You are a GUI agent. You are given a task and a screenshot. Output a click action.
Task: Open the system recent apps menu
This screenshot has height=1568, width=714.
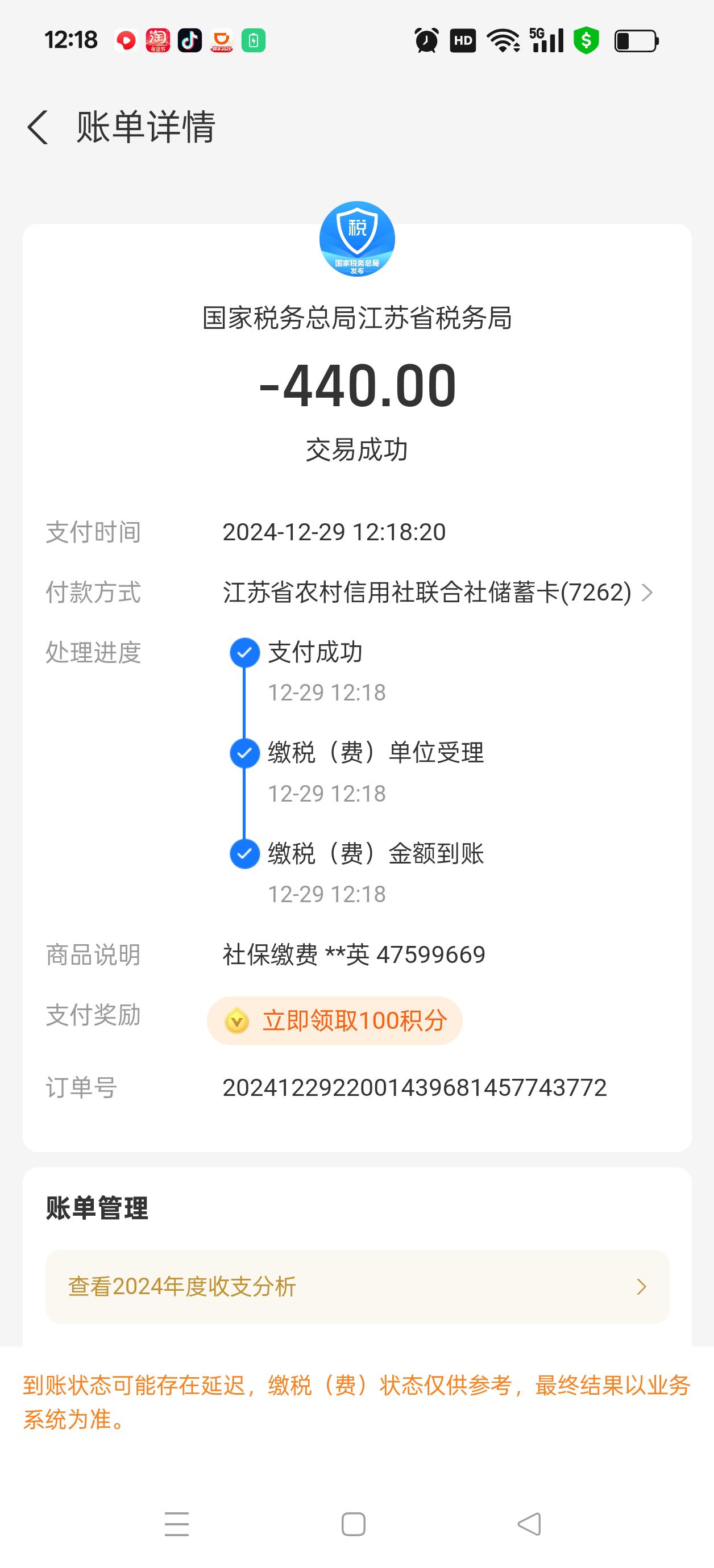177,1524
